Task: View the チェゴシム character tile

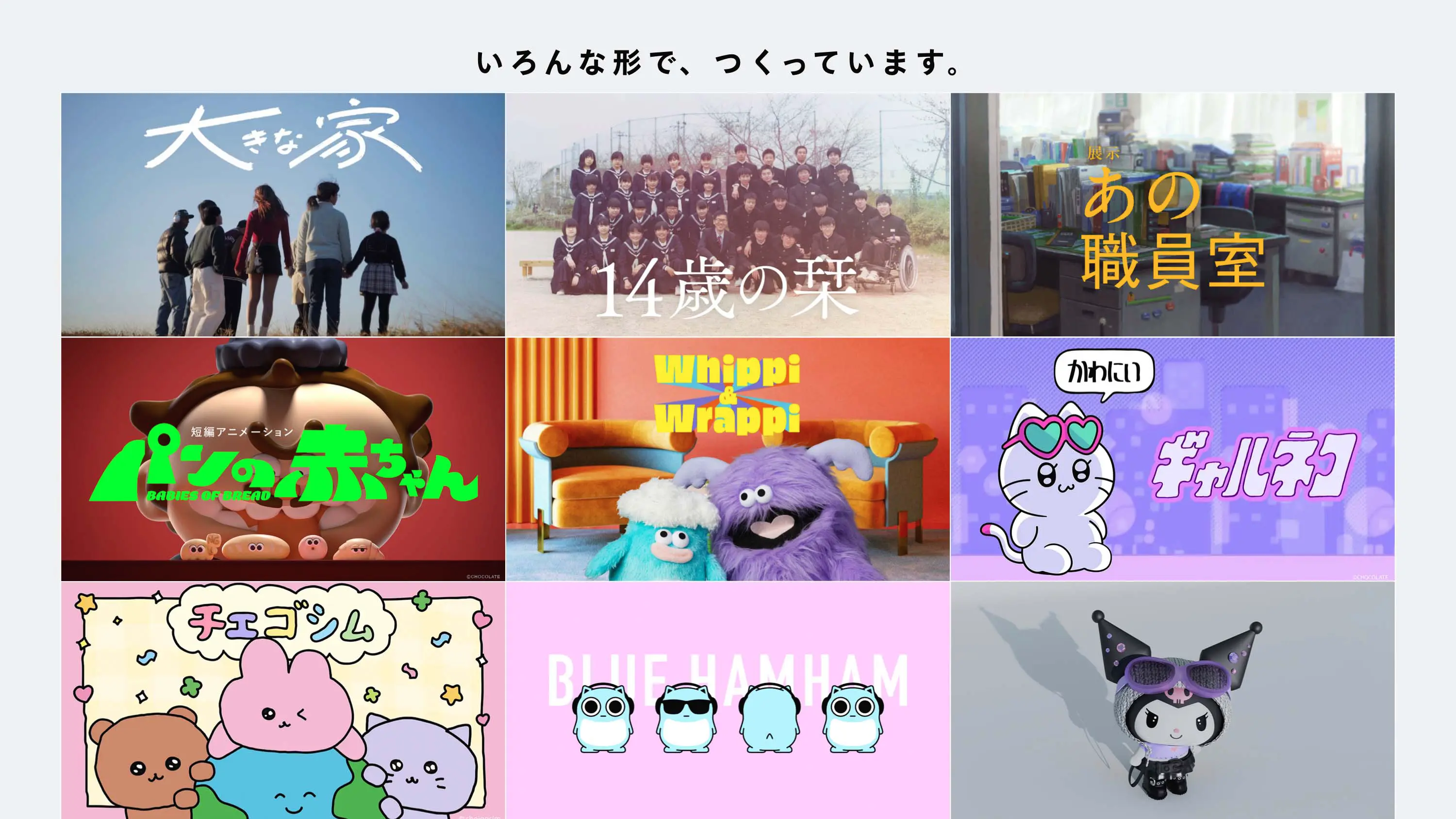Action: (282, 701)
